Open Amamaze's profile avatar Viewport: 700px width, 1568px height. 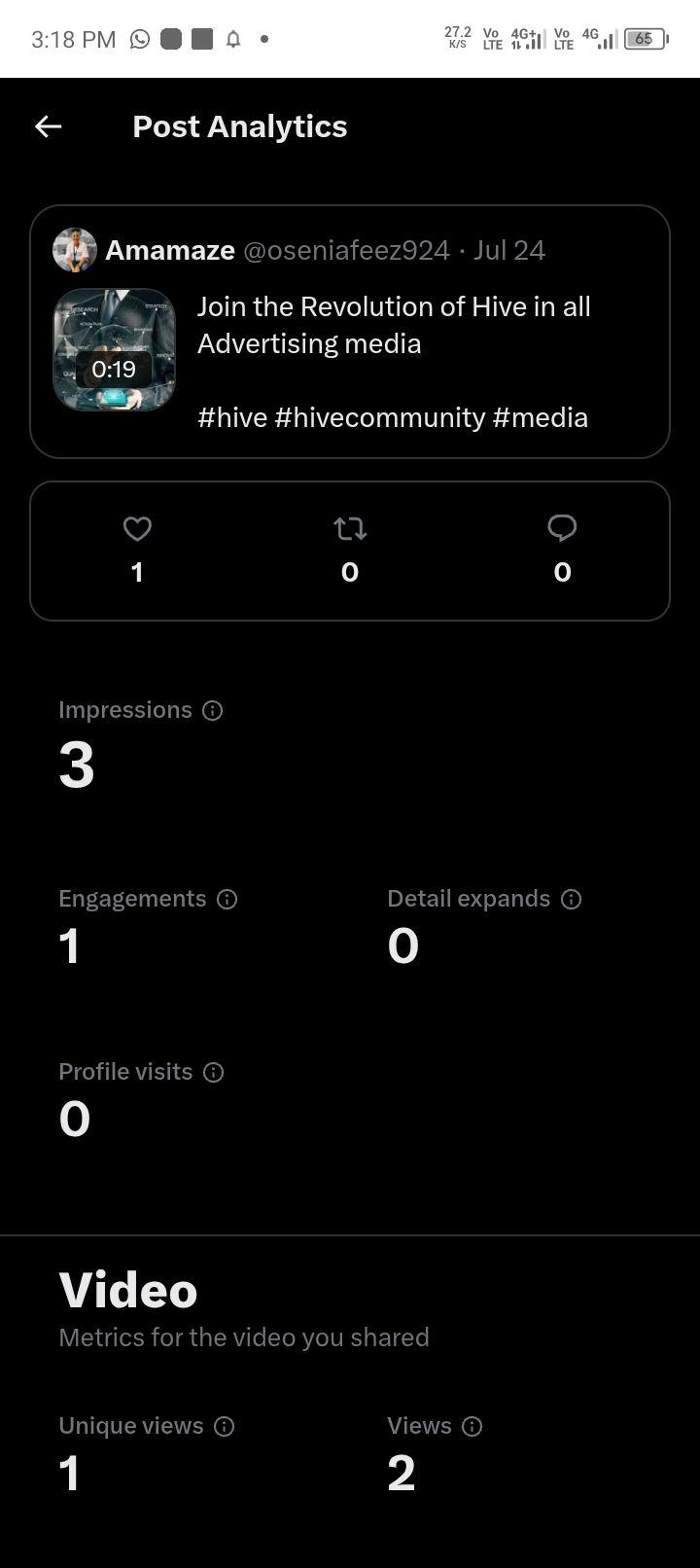(x=75, y=250)
